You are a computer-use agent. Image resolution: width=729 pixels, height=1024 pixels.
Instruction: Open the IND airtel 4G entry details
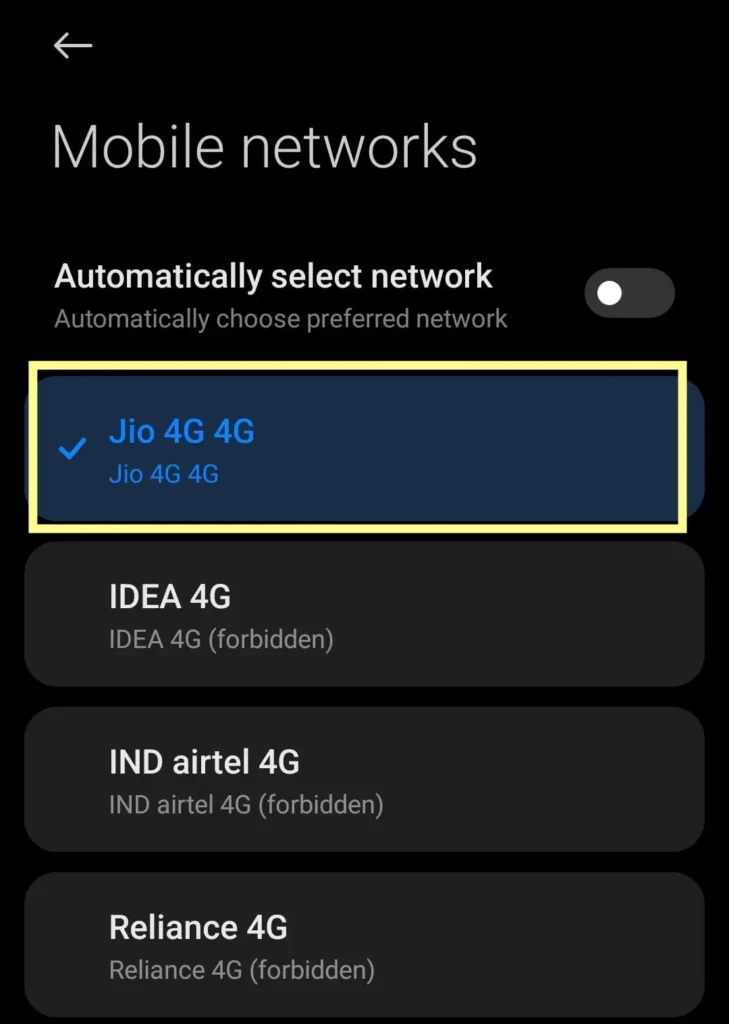(364, 780)
